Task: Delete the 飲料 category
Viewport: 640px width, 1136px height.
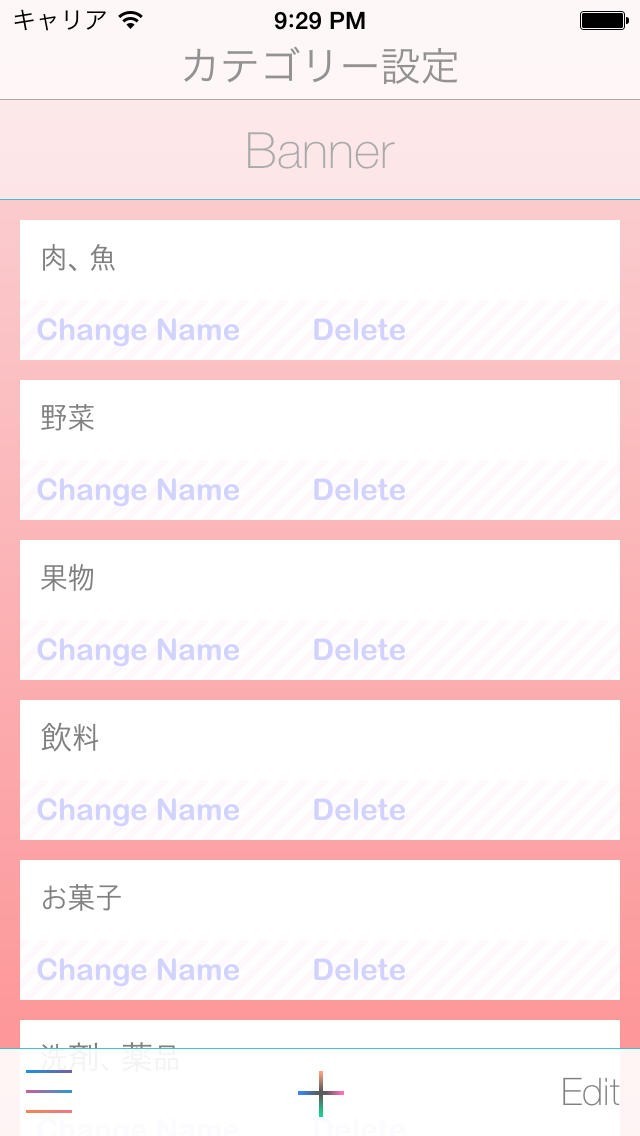Action: (359, 810)
